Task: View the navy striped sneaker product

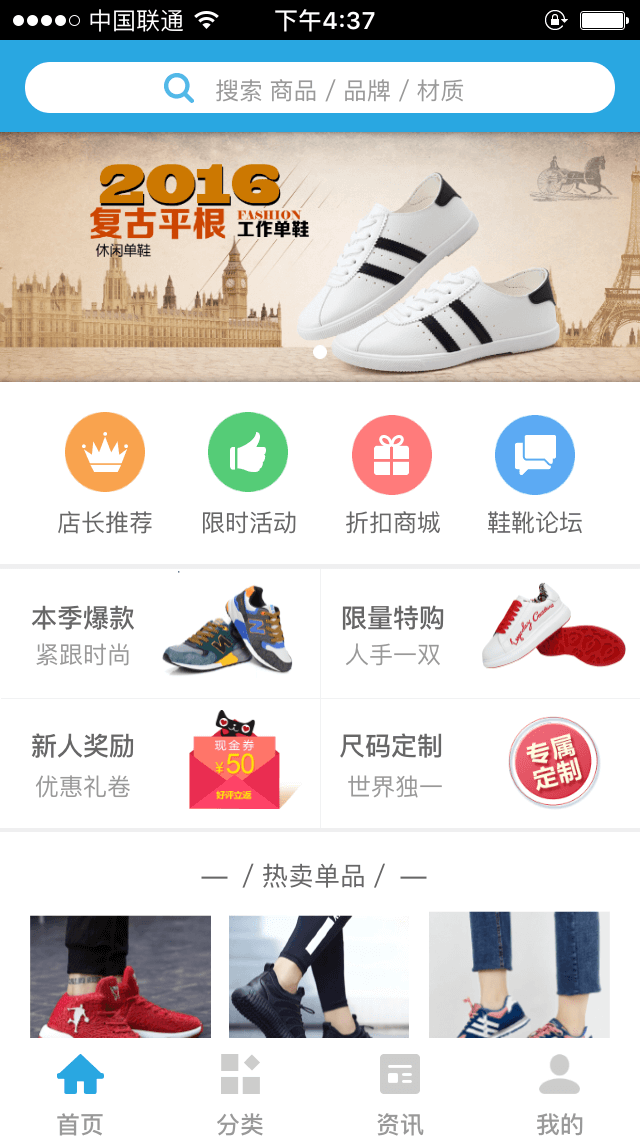Action: pos(519,976)
